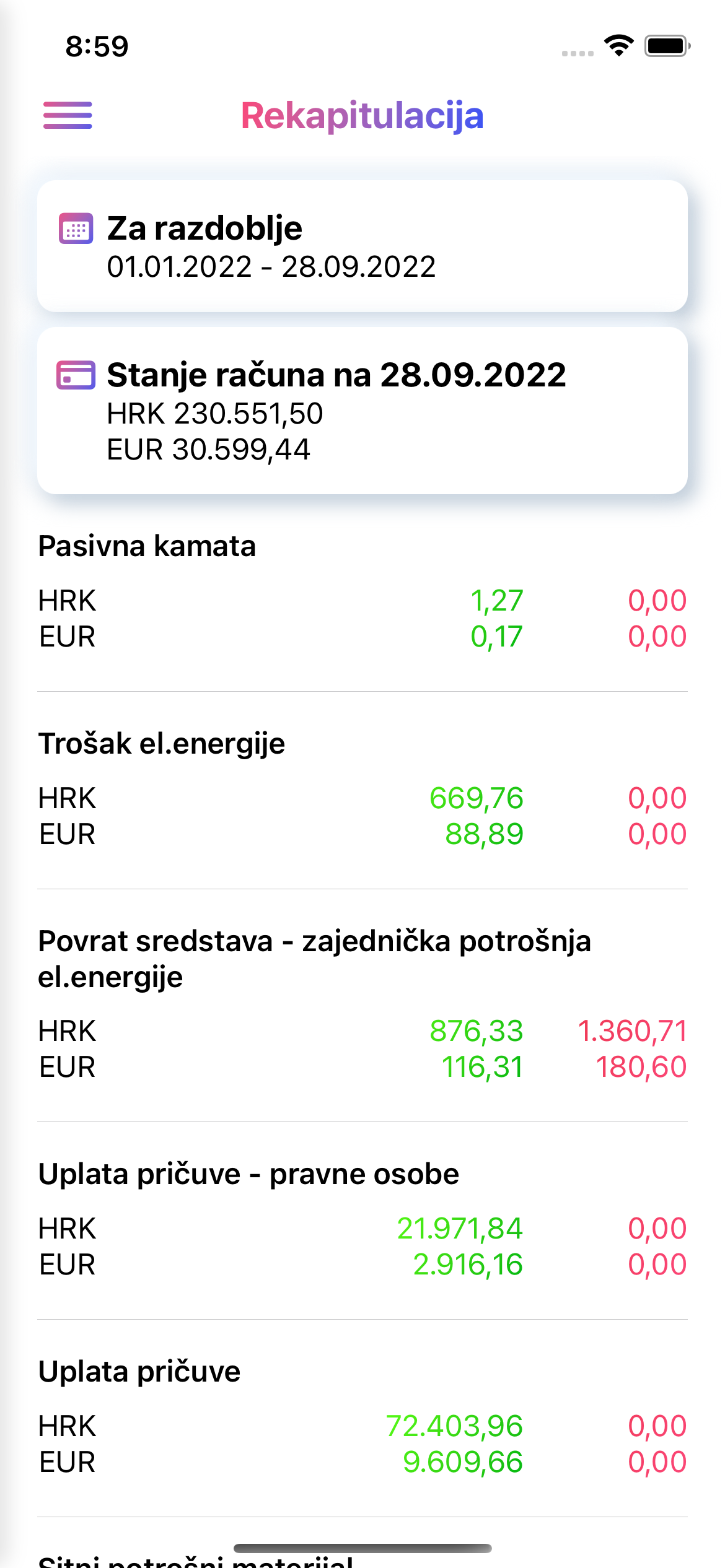Viewport: 725px width, 1568px height.
Task: Select the Uplata pričuve heading
Action: pos(139,1370)
